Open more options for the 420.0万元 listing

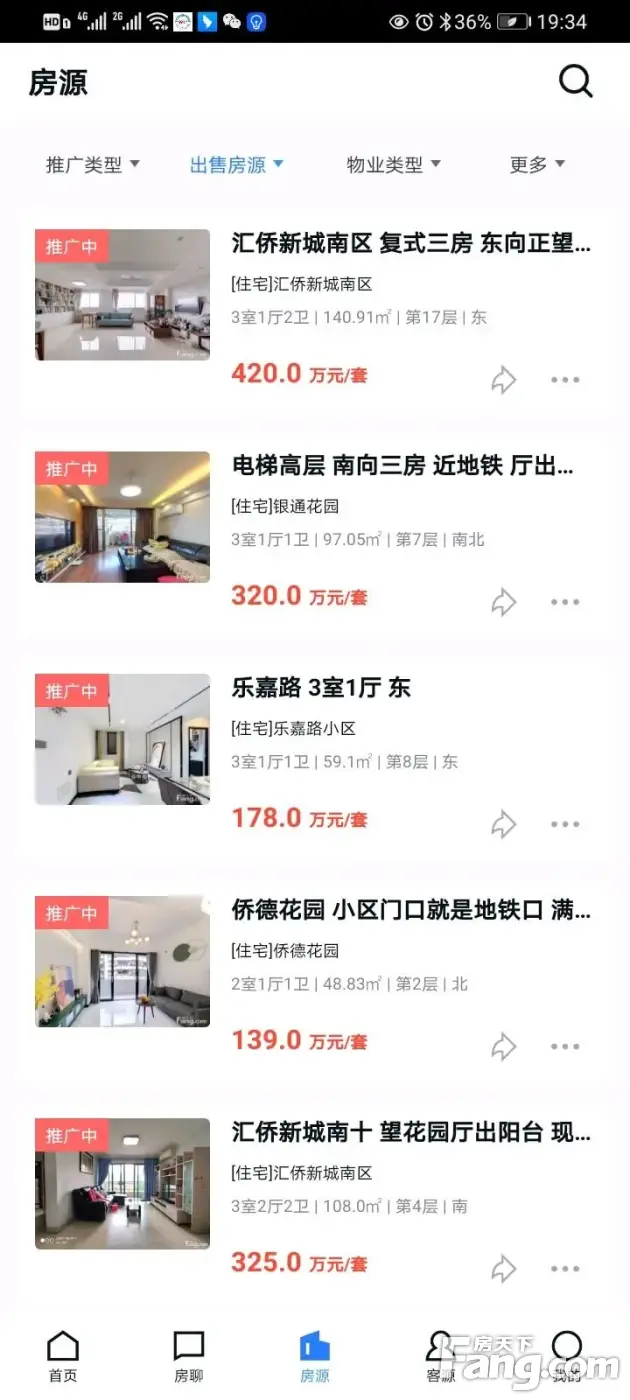coord(565,380)
